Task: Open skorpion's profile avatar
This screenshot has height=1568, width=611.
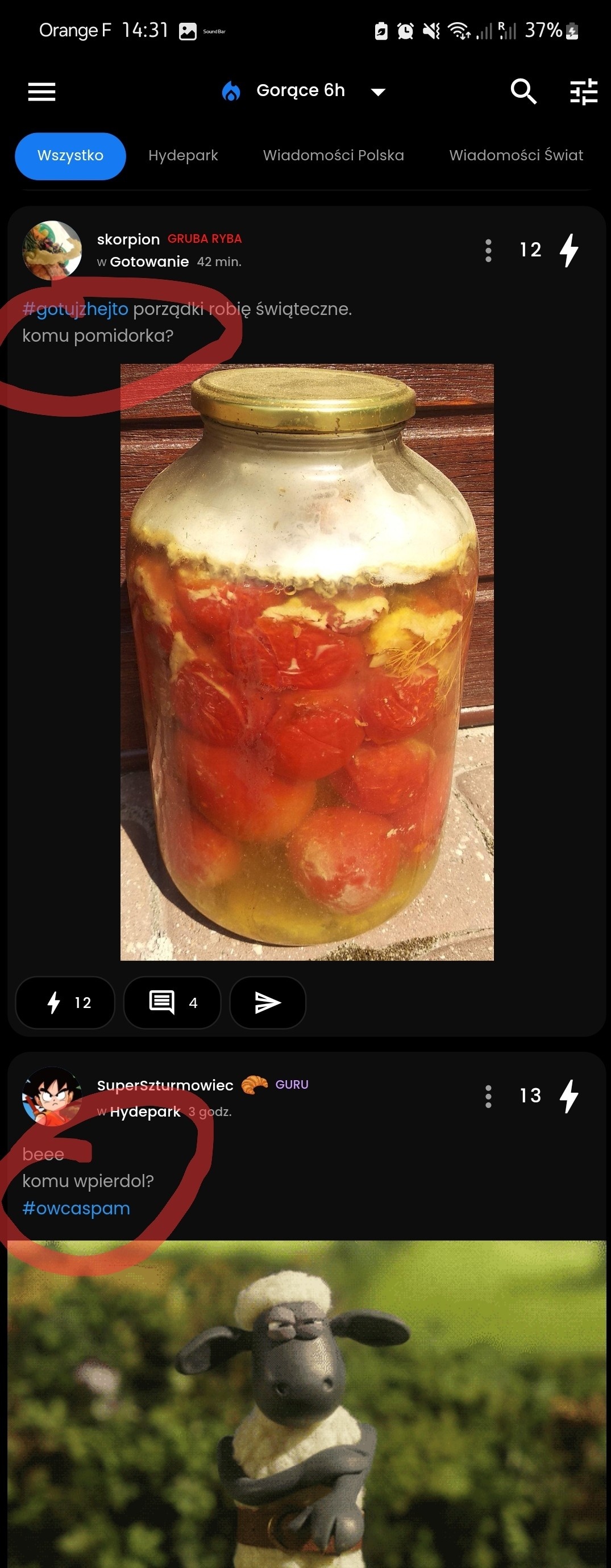Action: pyautogui.click(x=52, y=250)
